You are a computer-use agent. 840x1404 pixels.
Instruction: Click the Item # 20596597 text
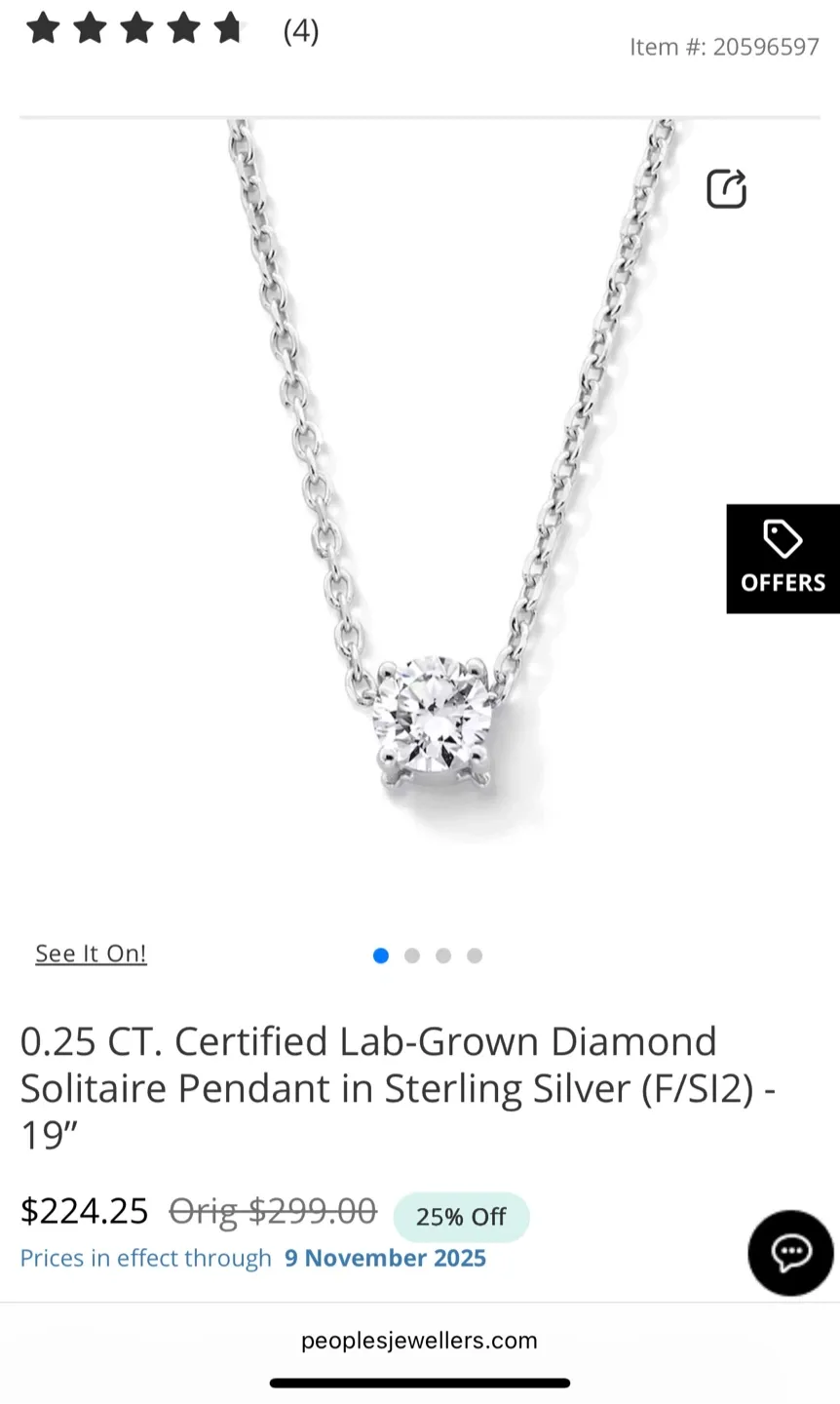(x=724, y=46)
